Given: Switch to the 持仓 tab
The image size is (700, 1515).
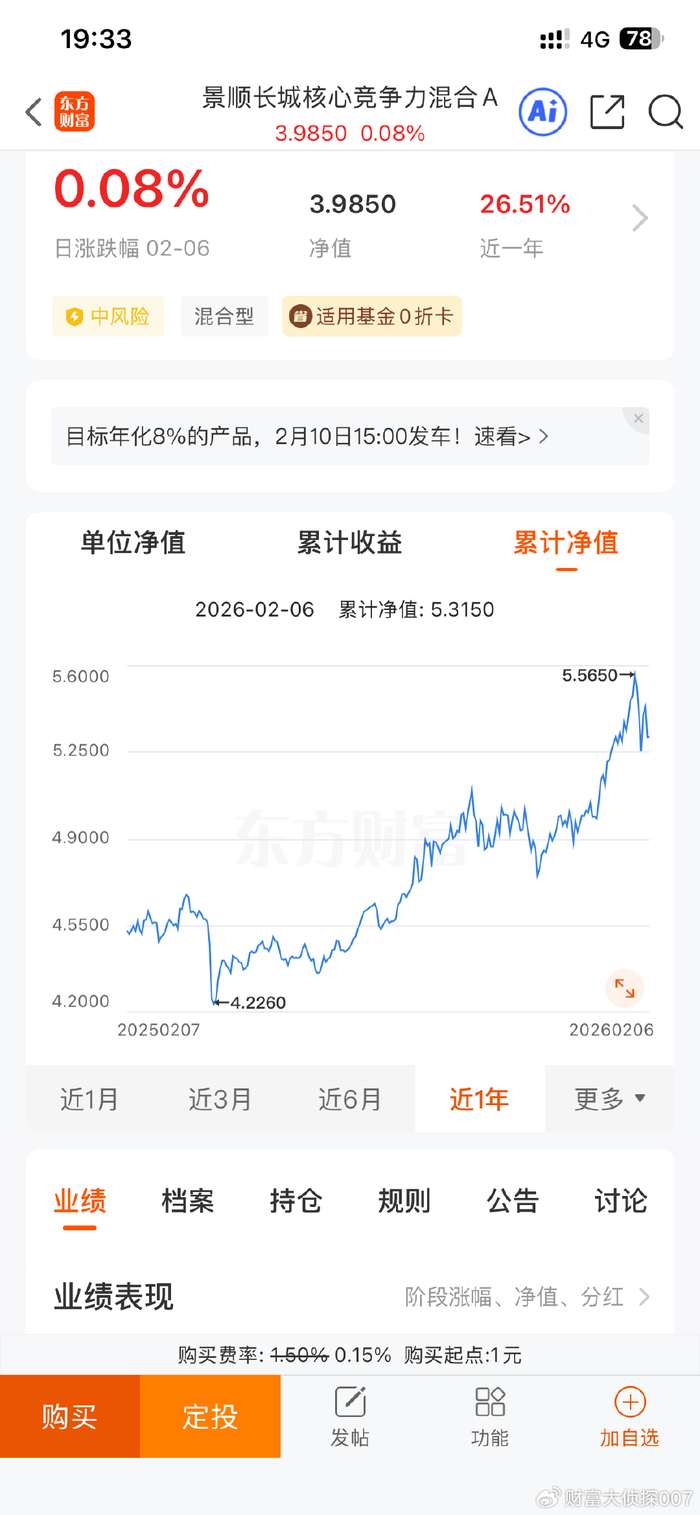Looking at the screenshot, I should coord(296,1200).
